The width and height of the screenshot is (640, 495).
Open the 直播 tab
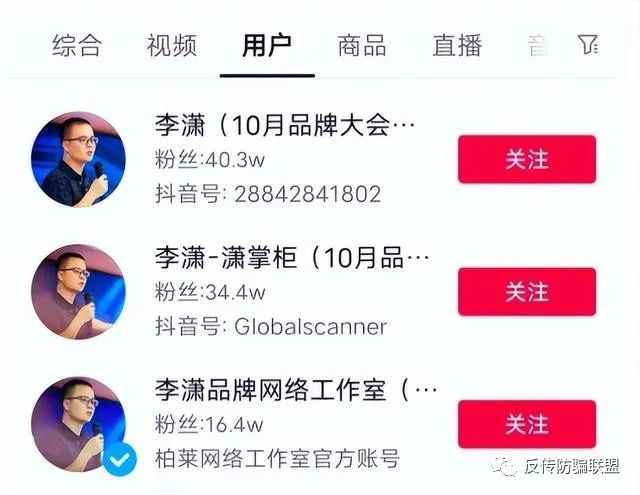[x=457, y=45]
